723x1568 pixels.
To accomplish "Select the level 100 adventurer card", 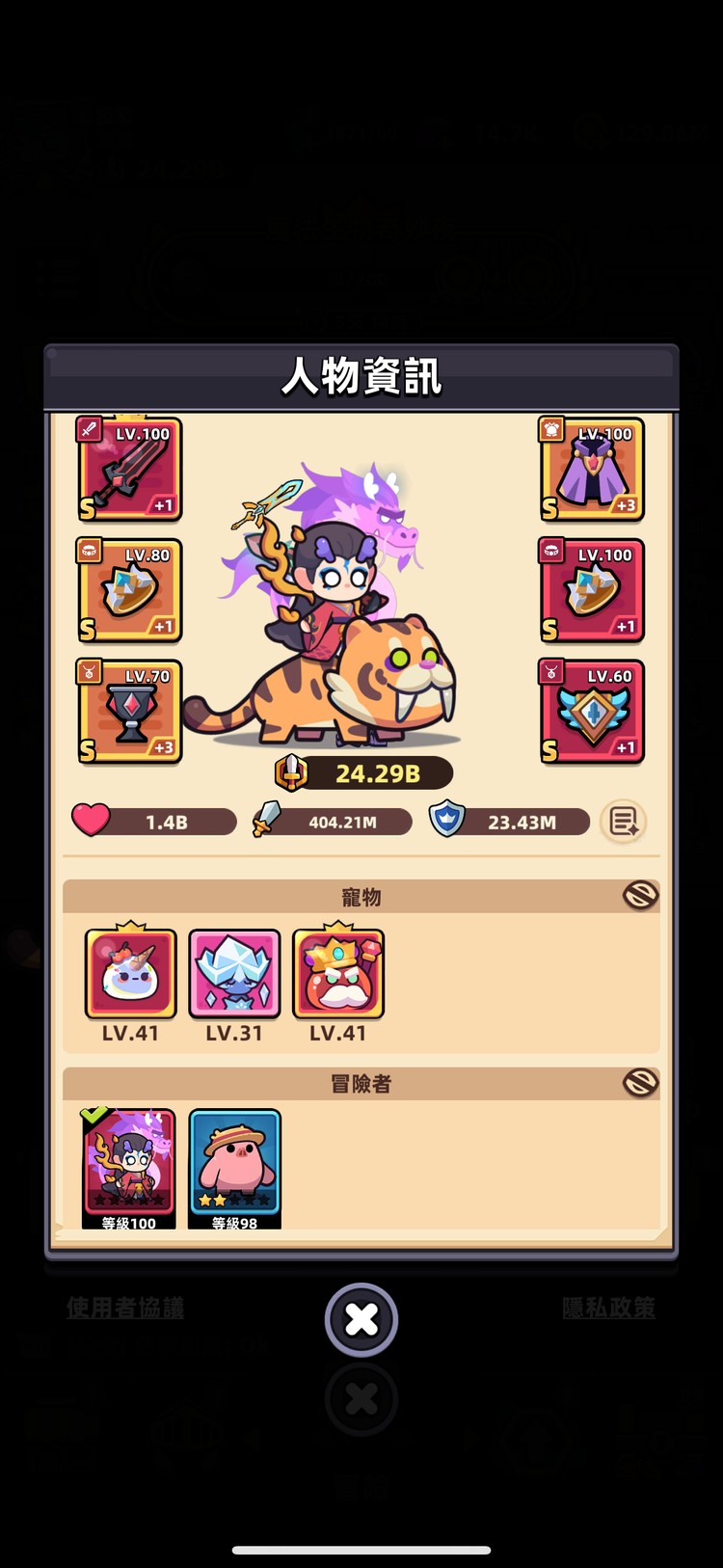I will click(129, 1167).
